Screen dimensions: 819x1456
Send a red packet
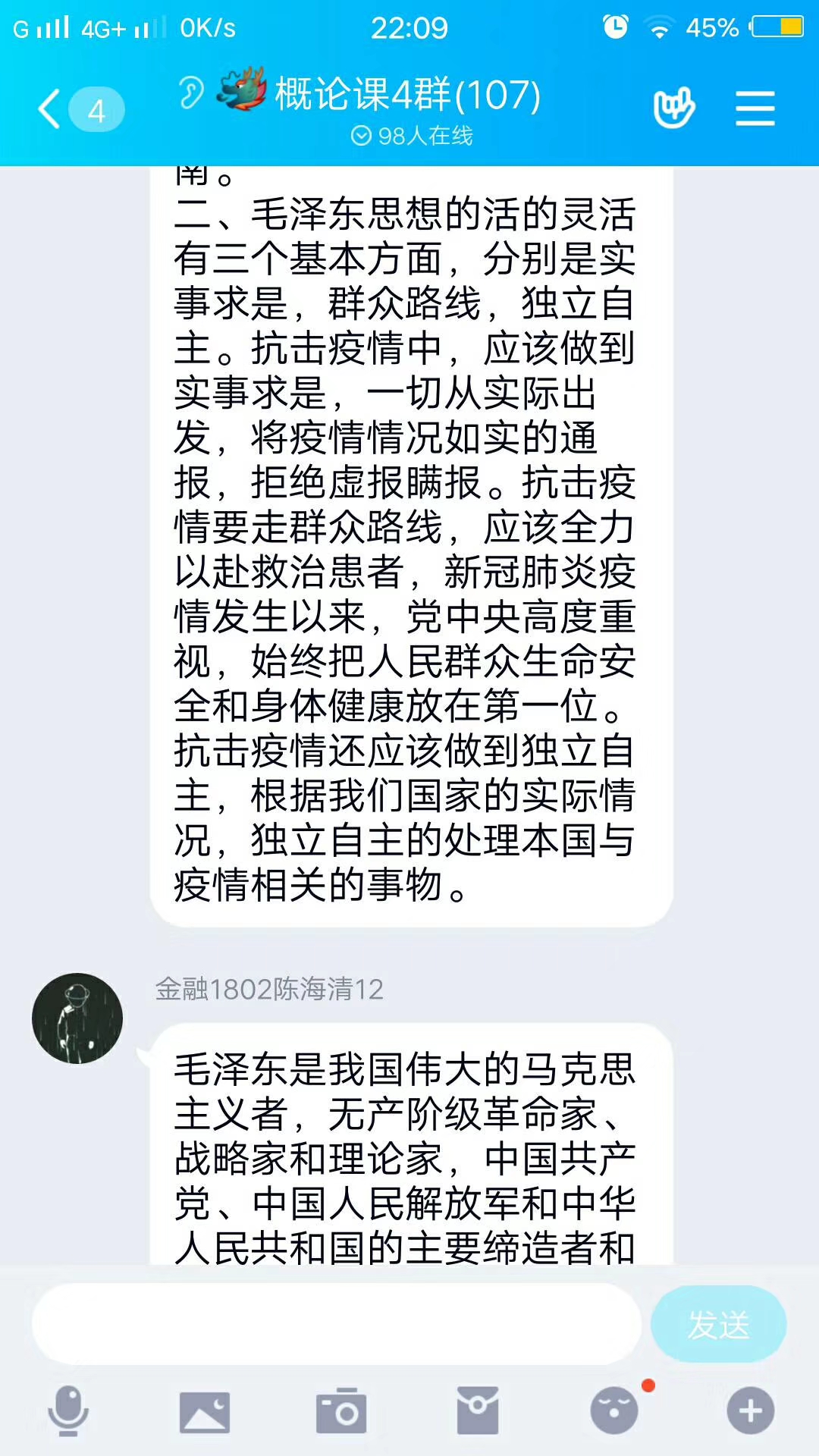[x=478, y=1410]
